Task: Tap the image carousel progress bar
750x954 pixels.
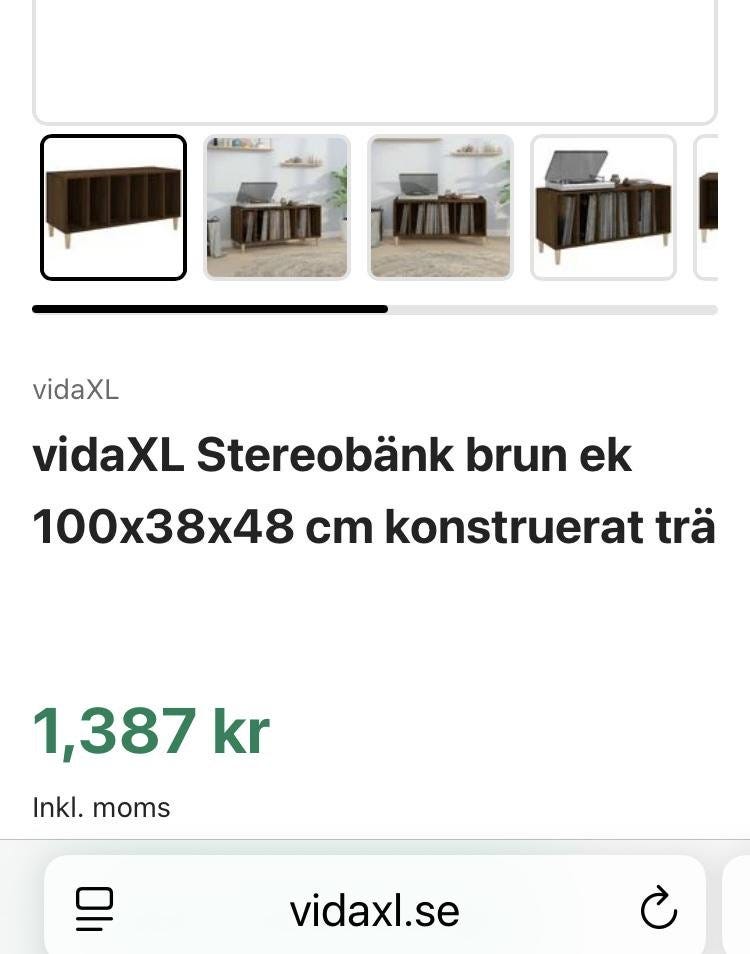Action: (375, 309)
